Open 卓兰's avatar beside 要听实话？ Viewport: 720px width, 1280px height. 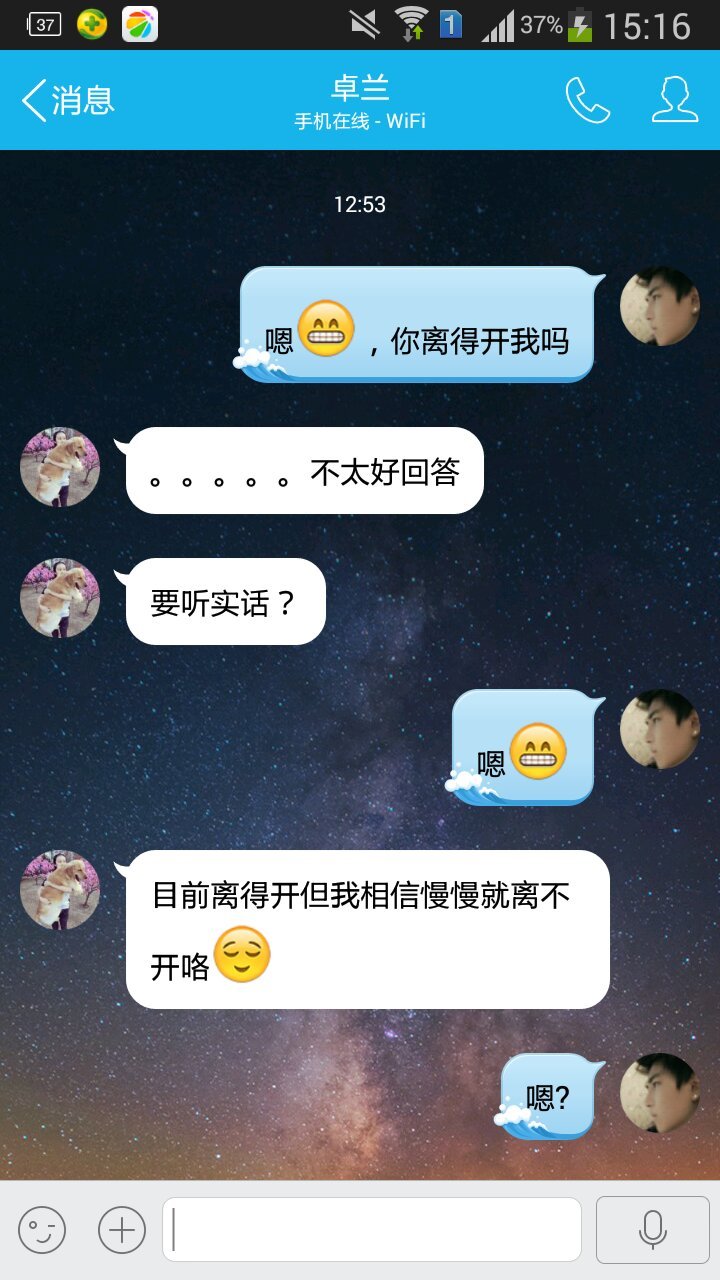tap(60, 598)
